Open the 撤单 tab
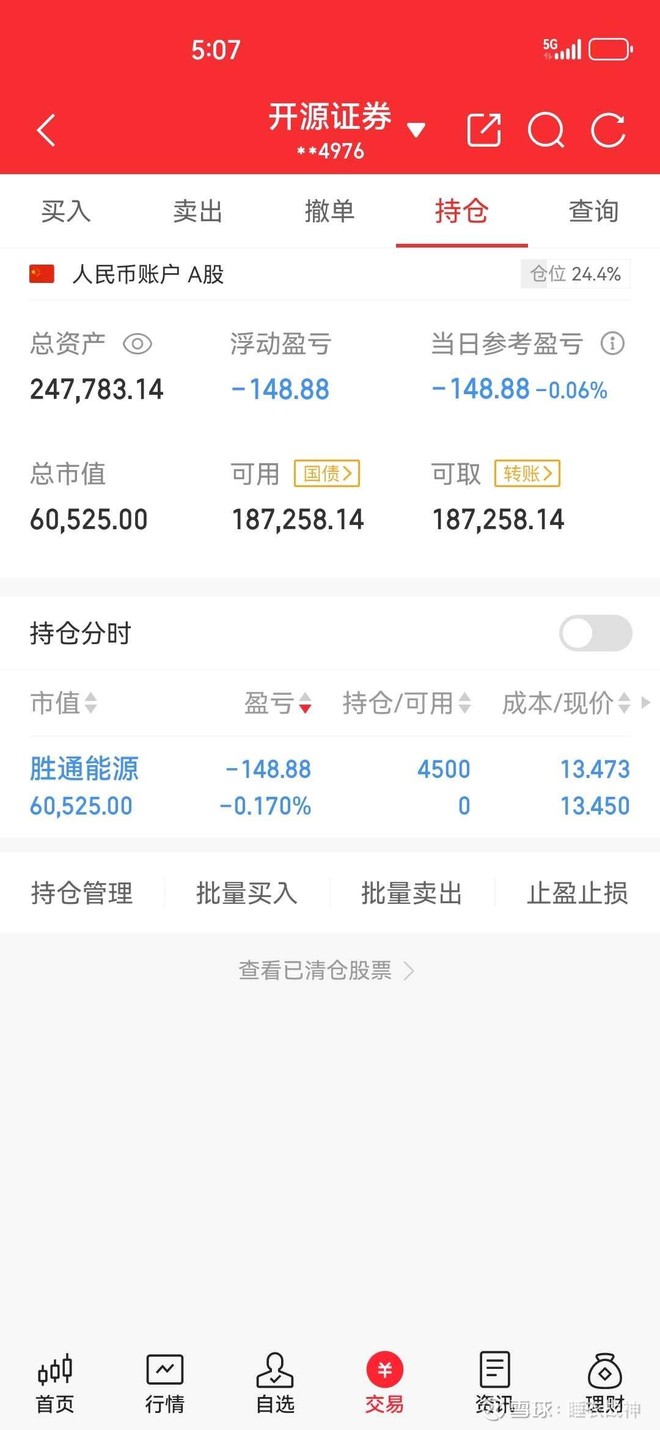Viewport: 660px width, 1430px height. click(330, 211)
